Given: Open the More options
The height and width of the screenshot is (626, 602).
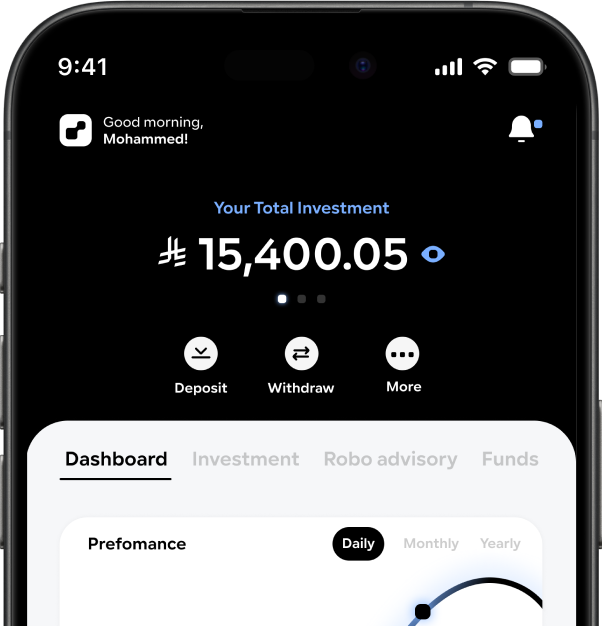Looking at the screenshot, I should 403,353.
